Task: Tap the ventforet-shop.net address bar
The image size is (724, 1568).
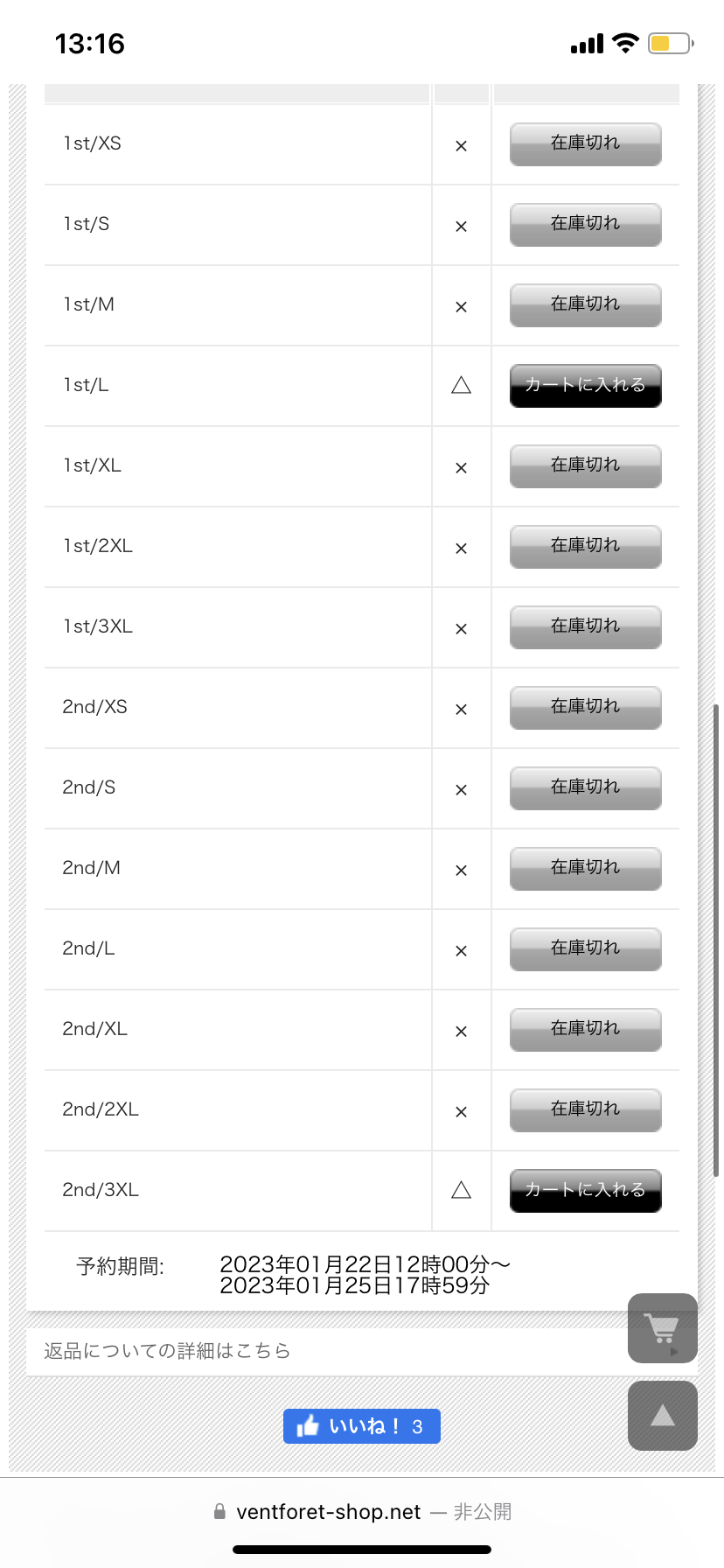Action: 362,1511
